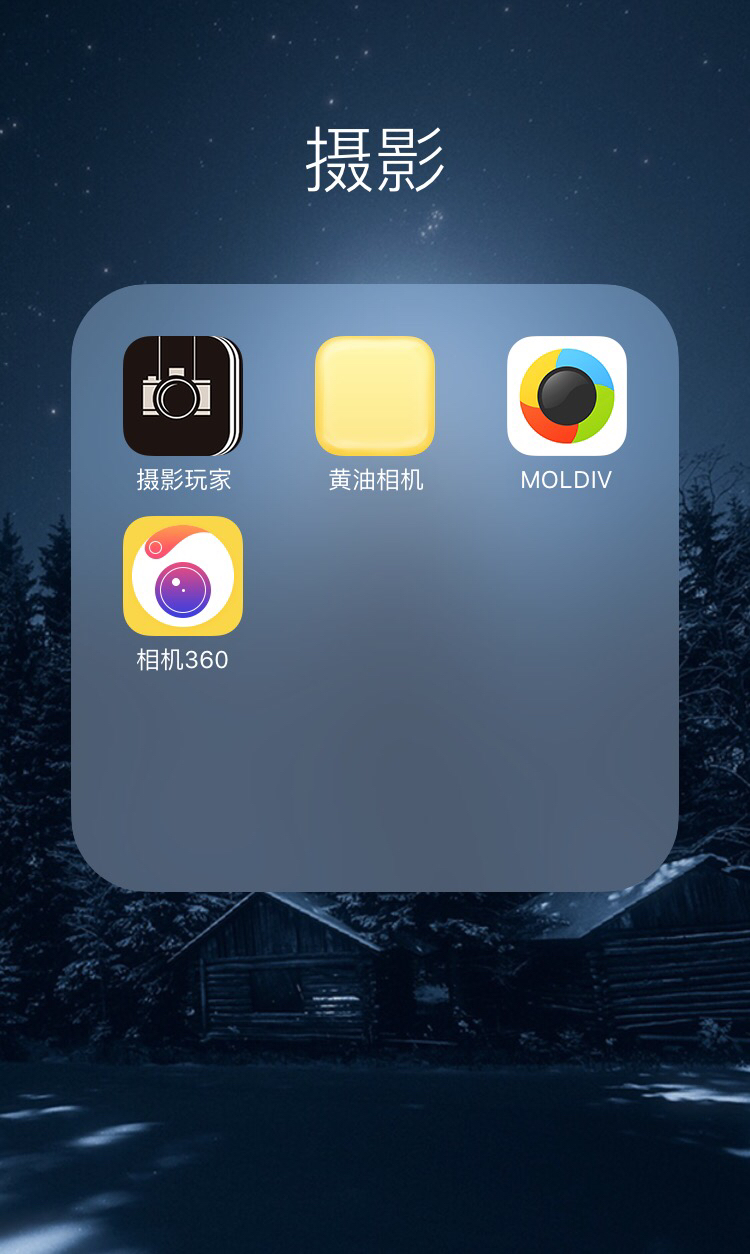Launch the 相机360 app
Image resolution: width=750 pixels, height=1254 pixels.
click(182, 576)
